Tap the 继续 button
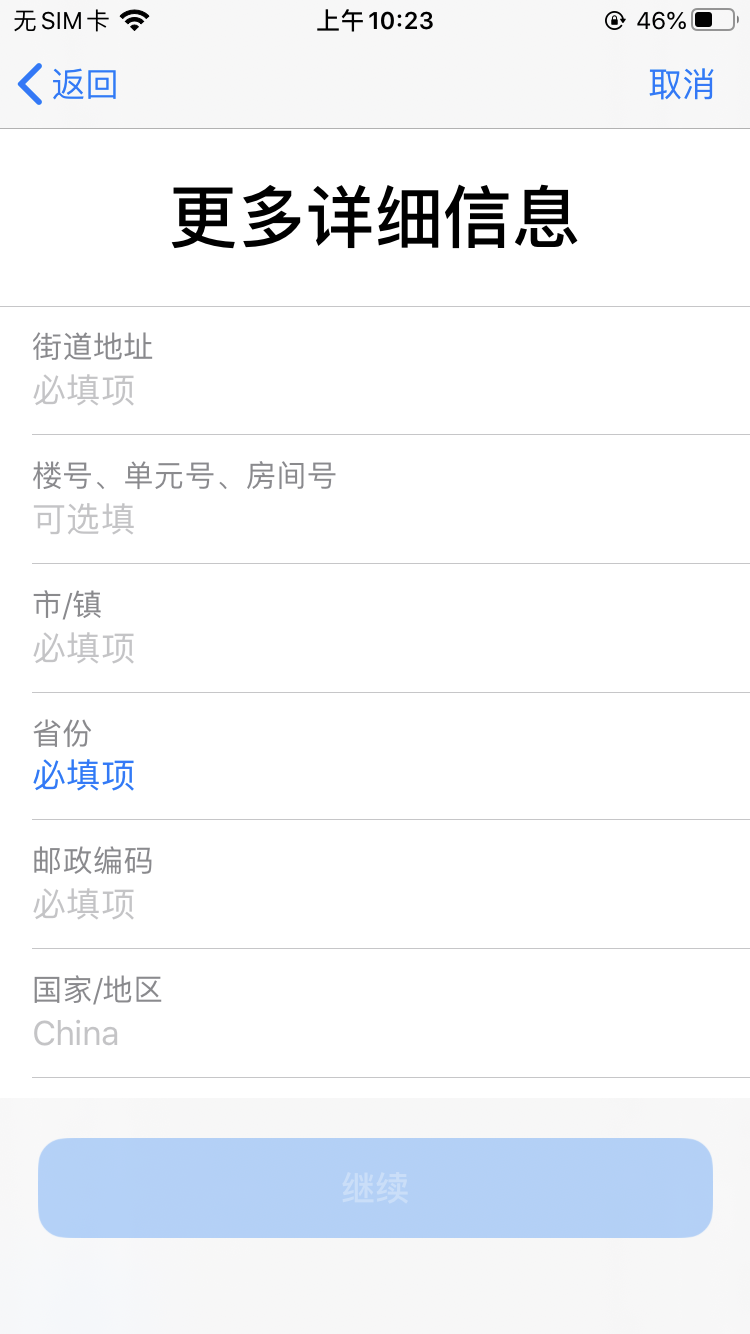750x1334 pixels. coord(375,1188)
